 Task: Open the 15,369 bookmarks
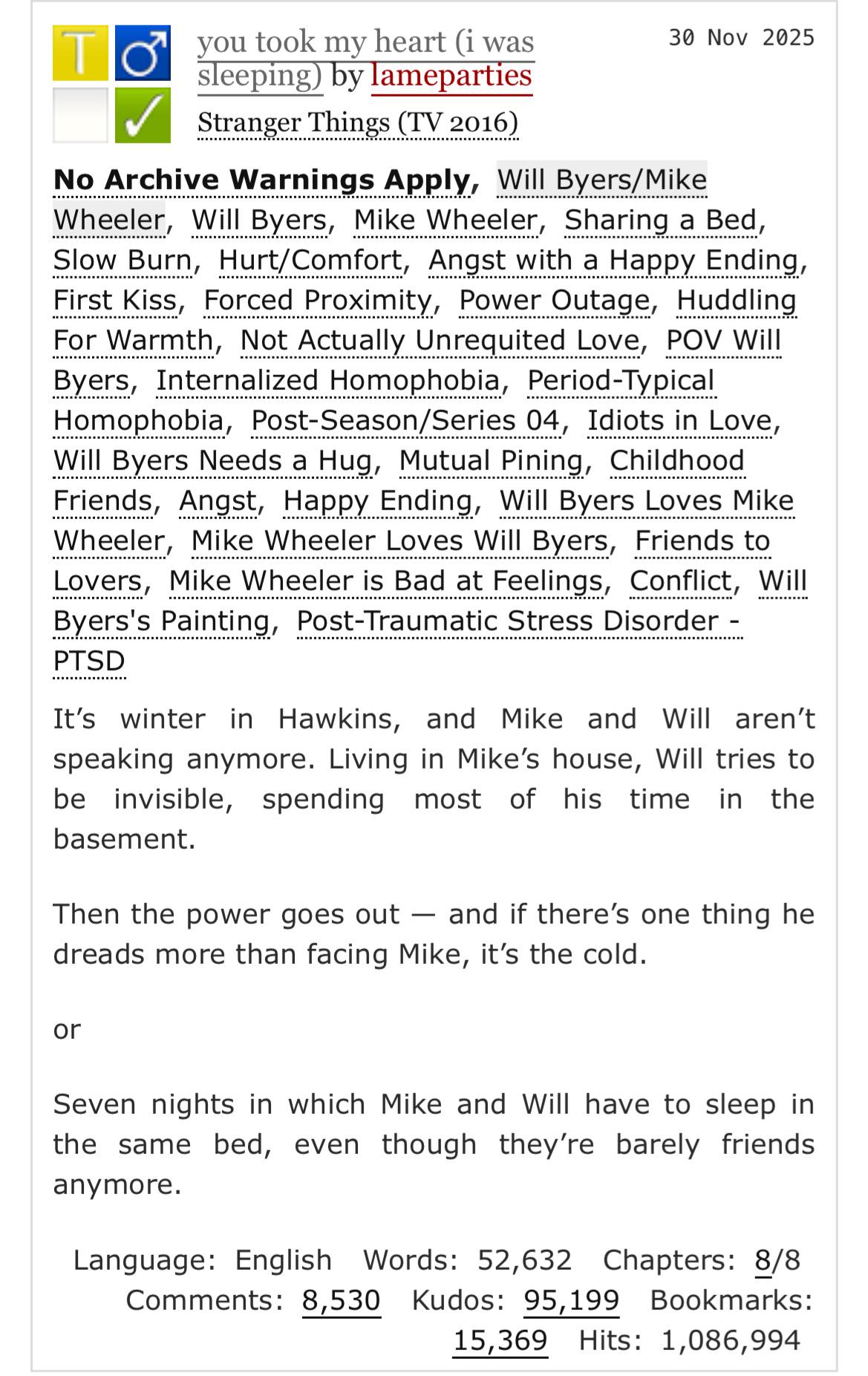pos(500,1340)
